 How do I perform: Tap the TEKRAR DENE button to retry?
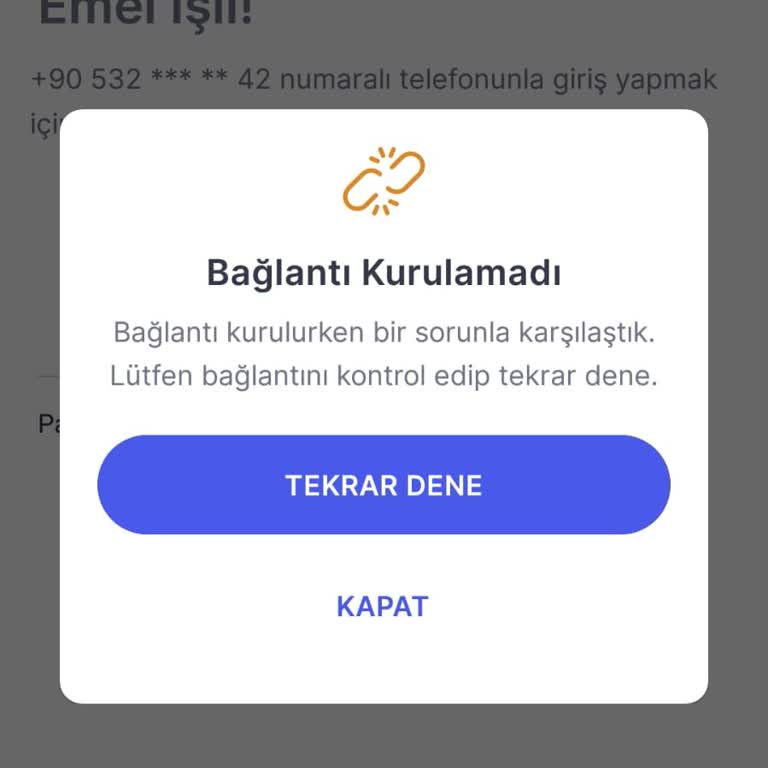coord(383,485)
